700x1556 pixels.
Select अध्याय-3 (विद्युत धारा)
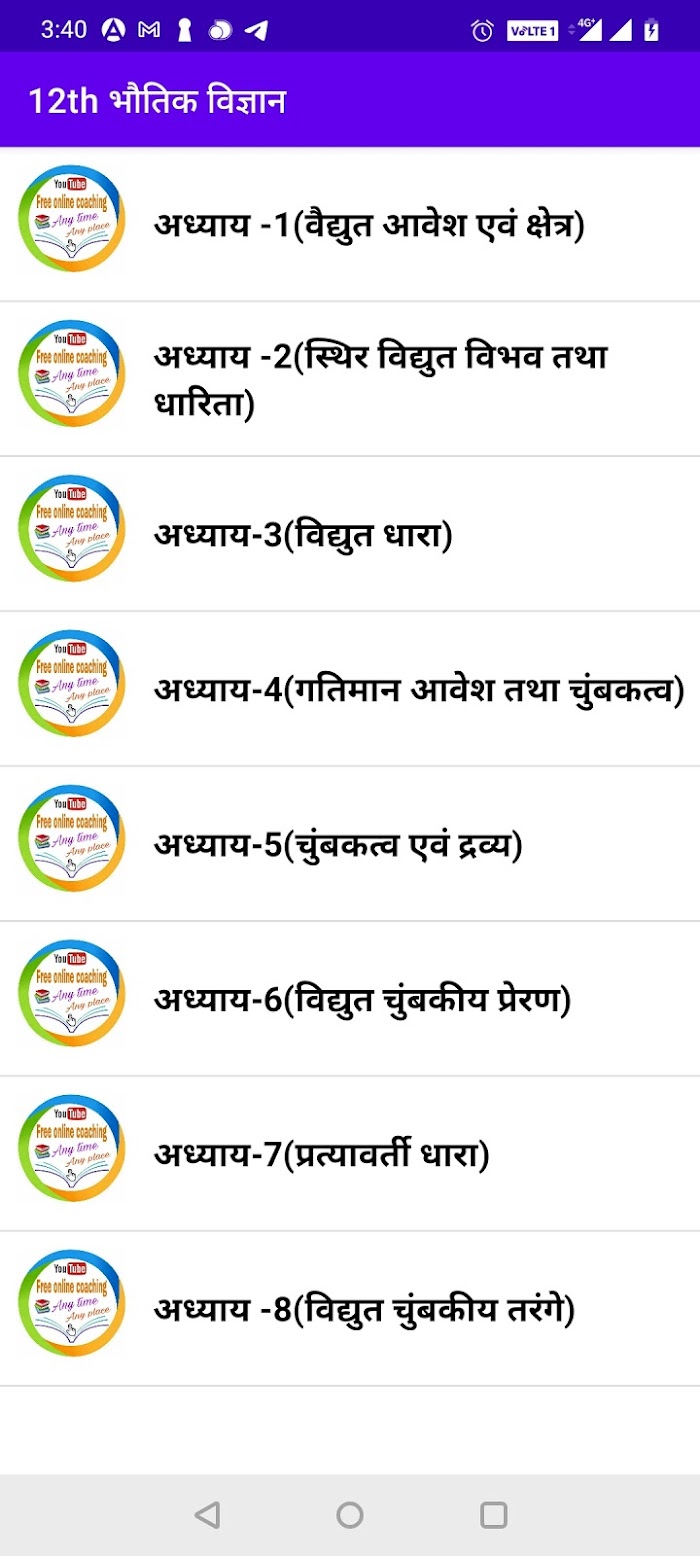click(350, 534)
